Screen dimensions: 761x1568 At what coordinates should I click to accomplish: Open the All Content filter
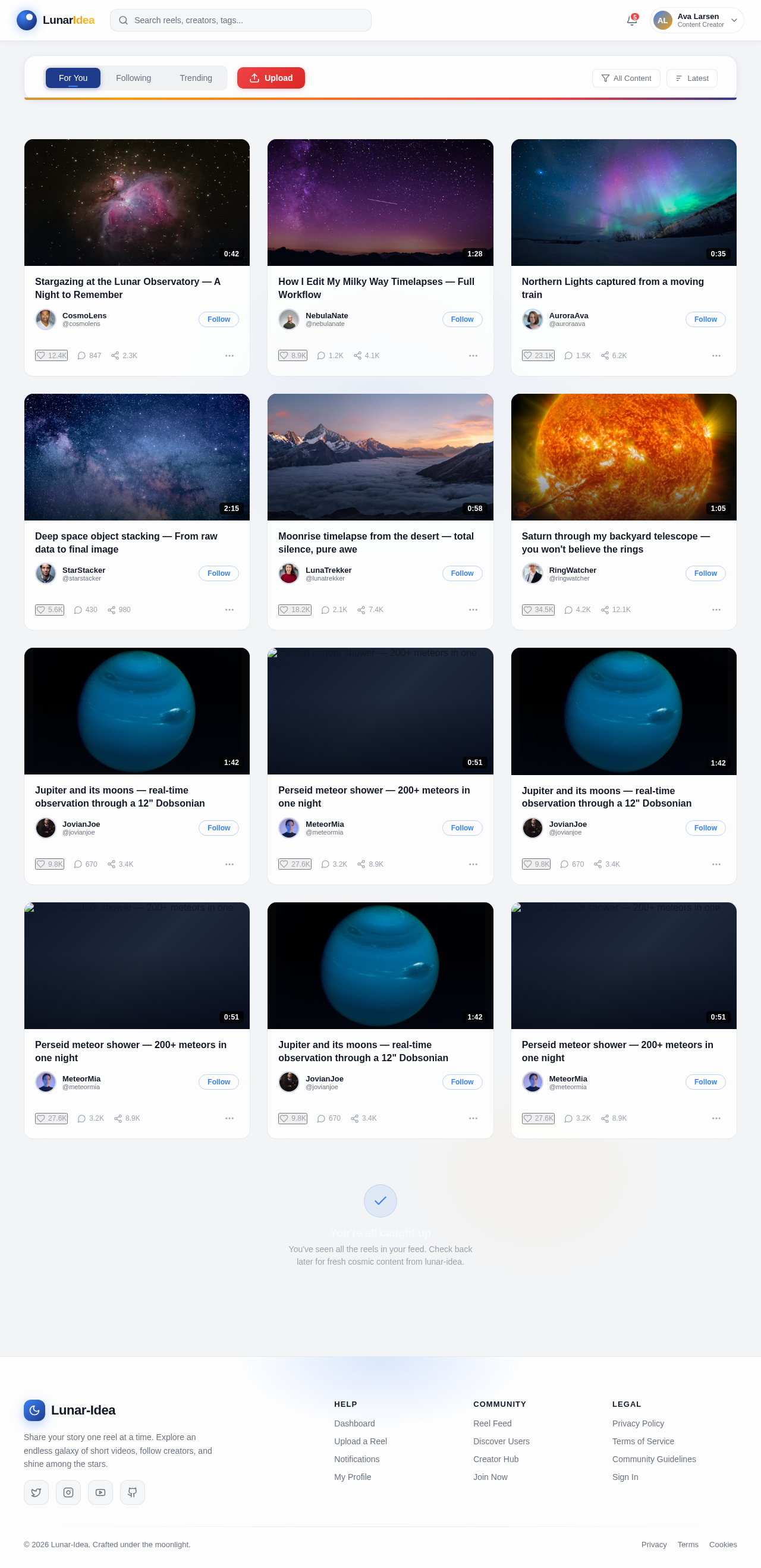[626, 78]
